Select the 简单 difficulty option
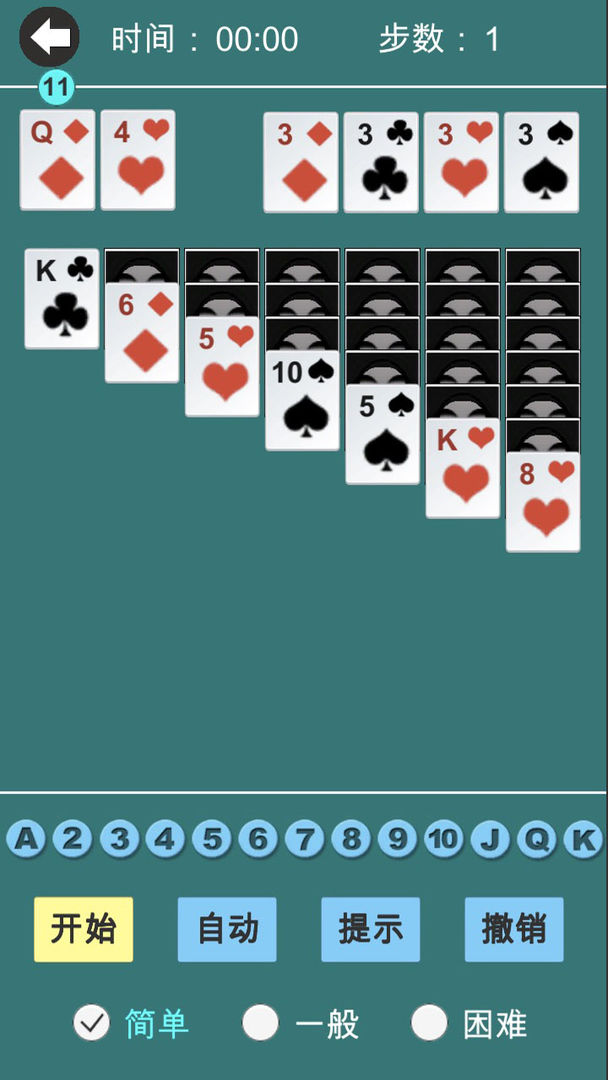Viewport: 608px width, 1080px height. [92, 1023]
